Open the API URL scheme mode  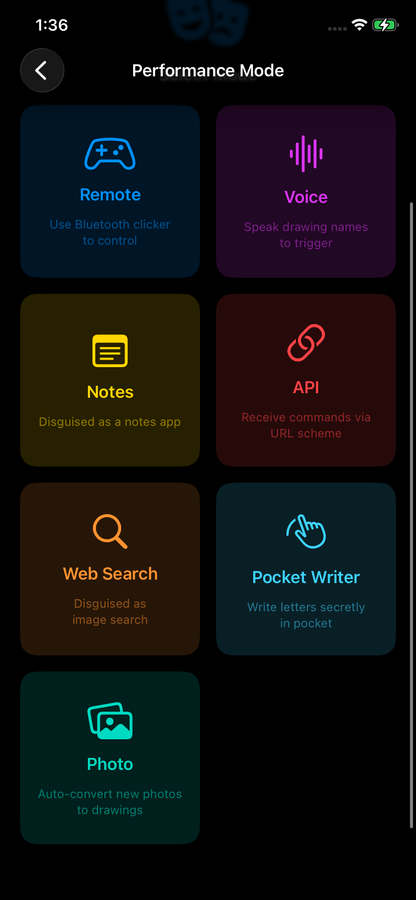[x=306, y=380]
